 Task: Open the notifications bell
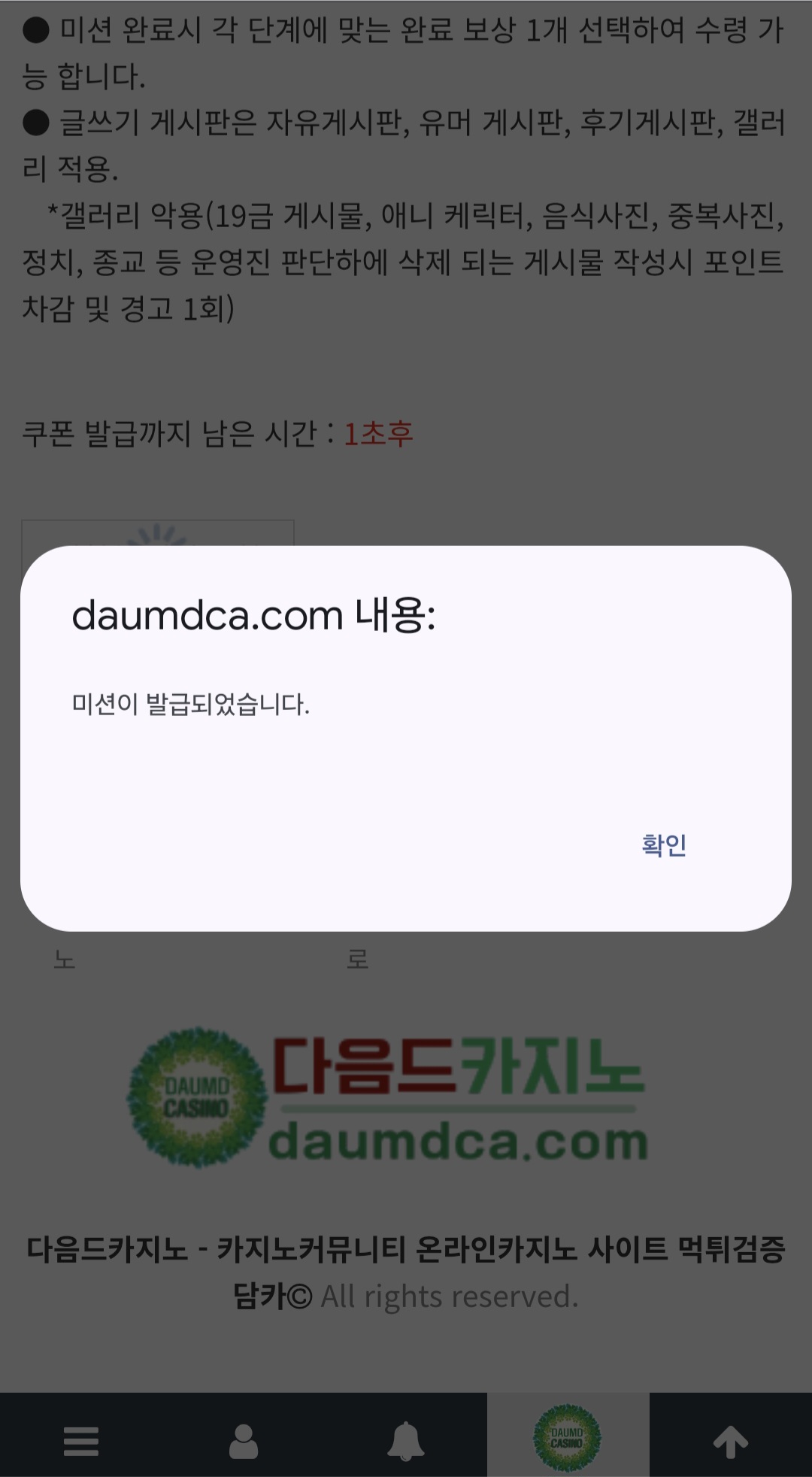[x=405, y=1441]
